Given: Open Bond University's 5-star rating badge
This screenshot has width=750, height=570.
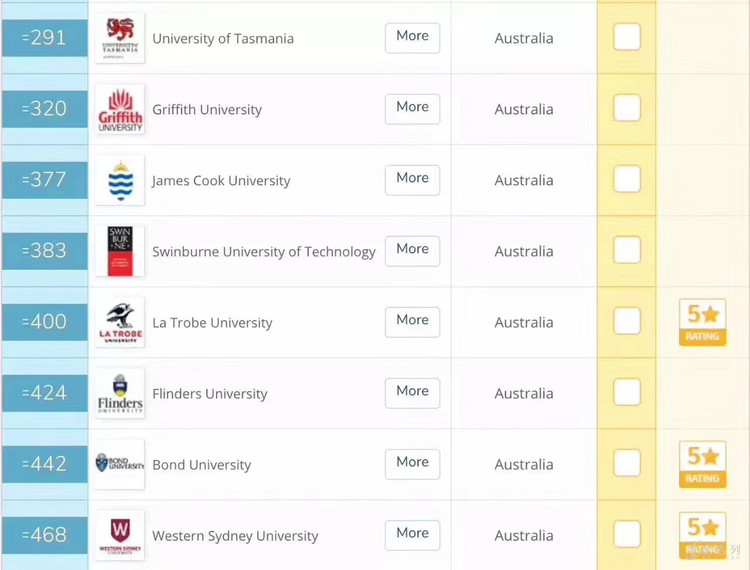Looking at the screenshot, I should [x=702, y=464].
